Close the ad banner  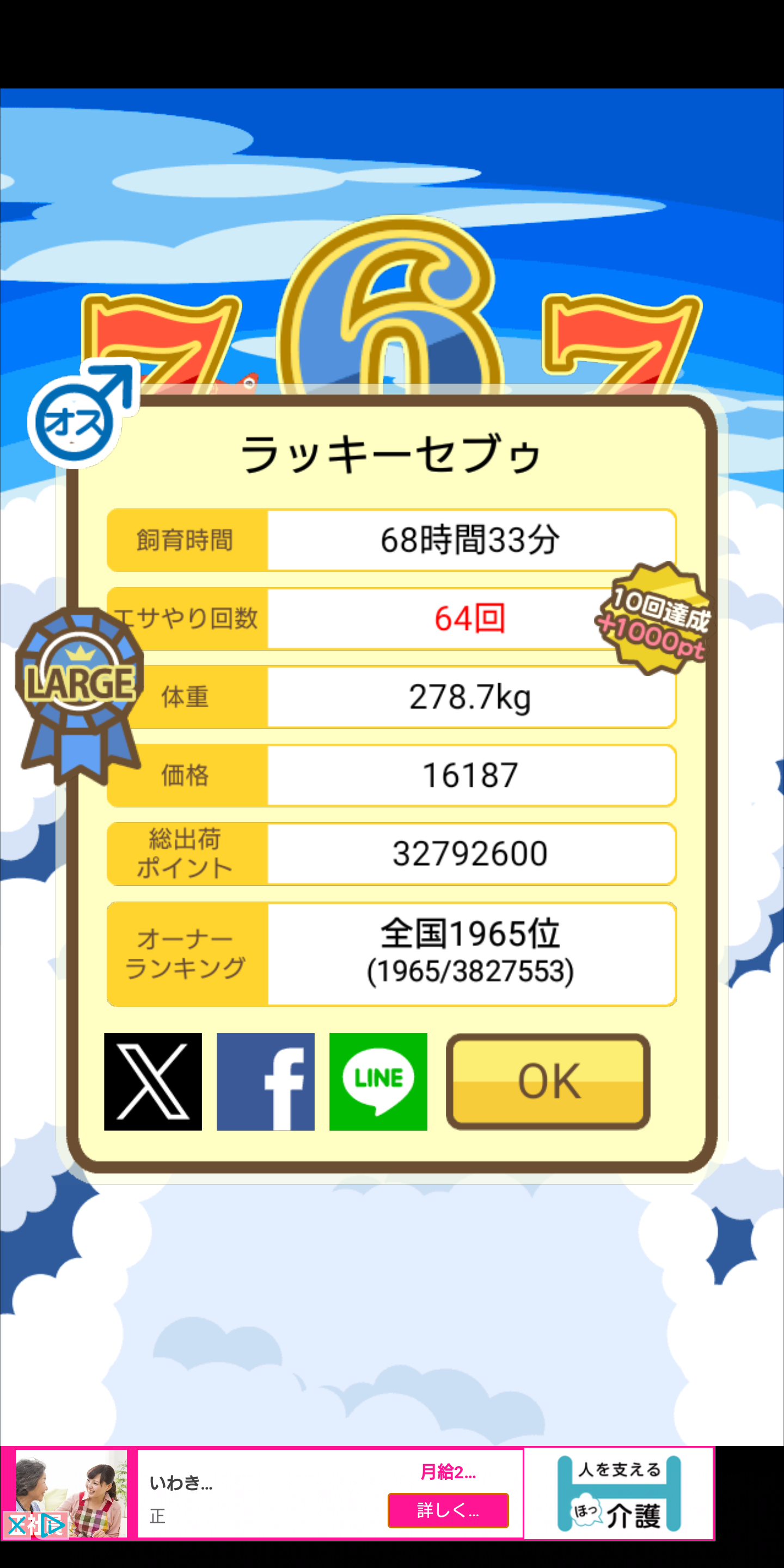(x=16, y=1525)
